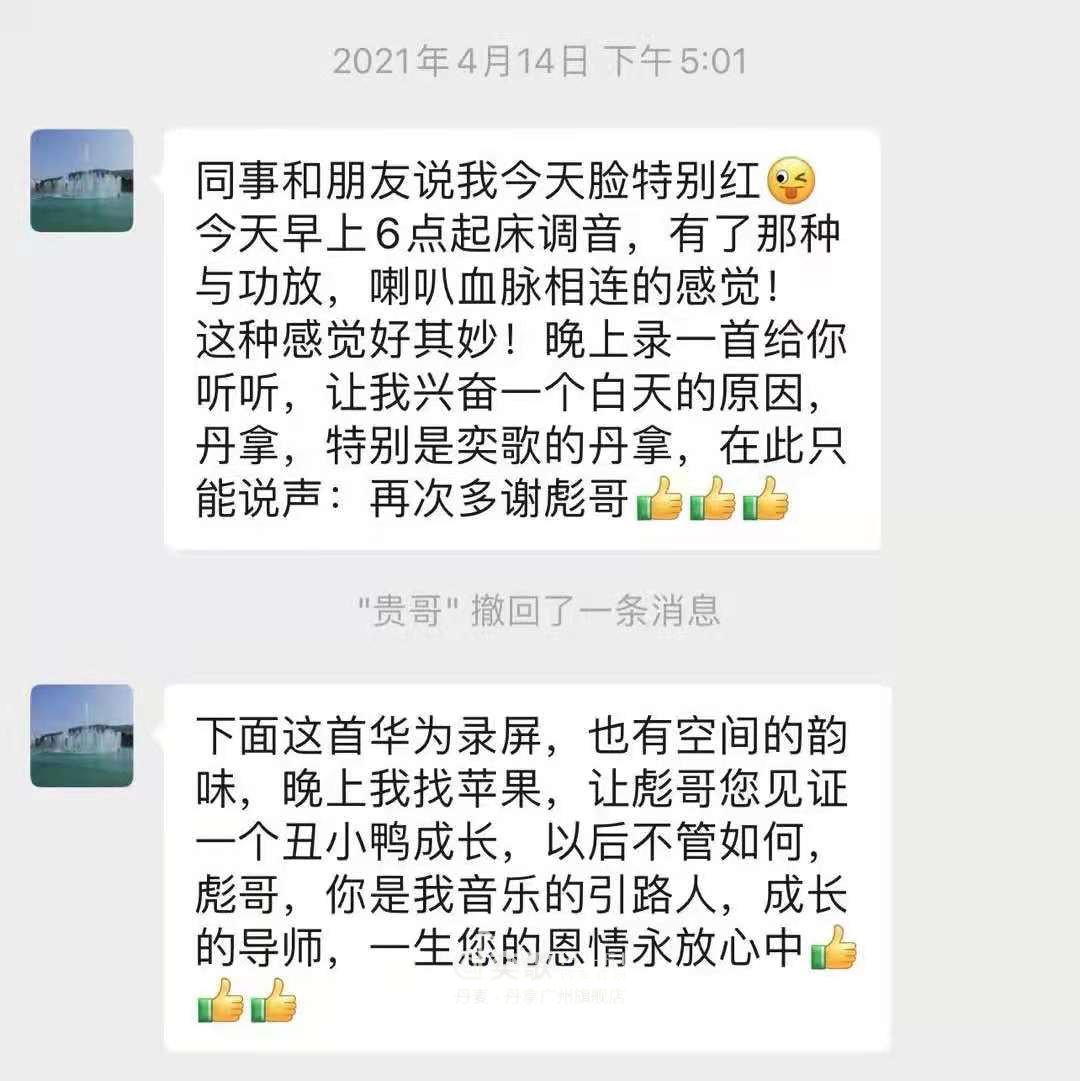Open sender's avatar beside the 下面这首华为录屏 message
1080x1081 pixels.
[x=82, y=736]
